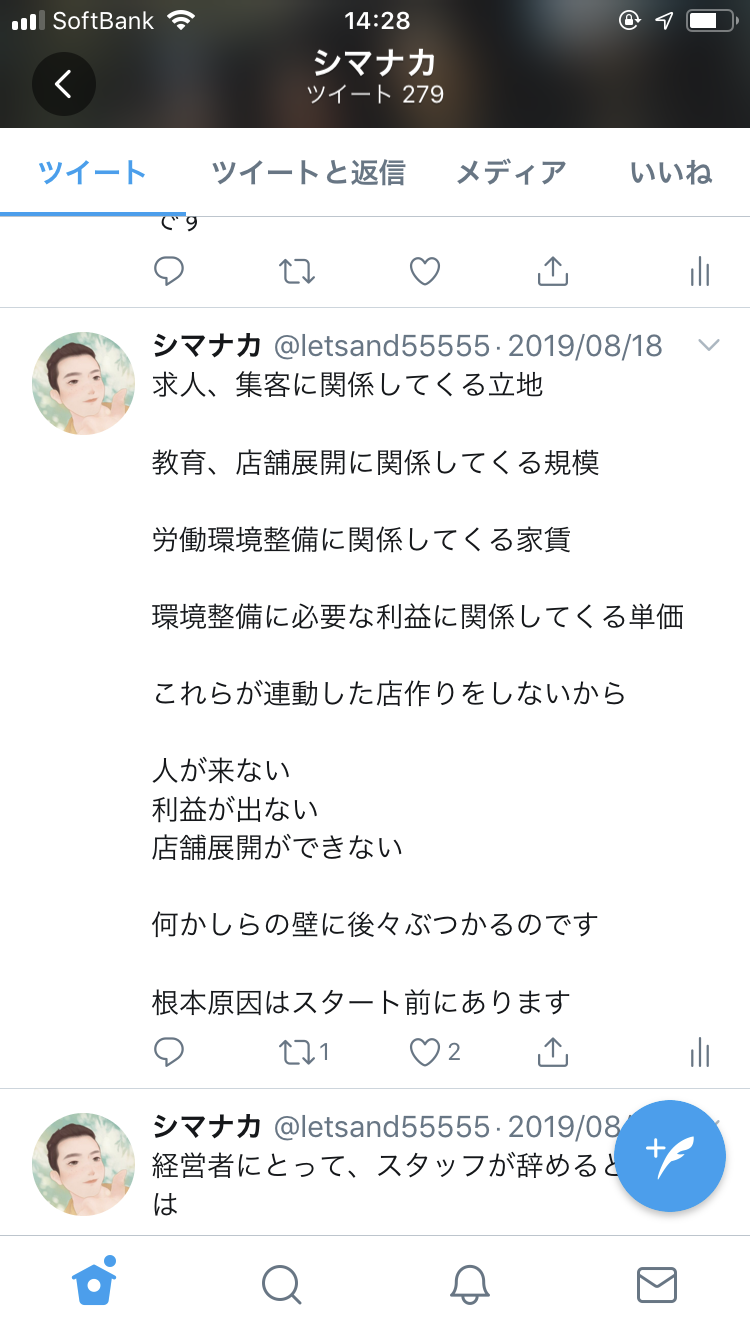Open シマナカ avatar on the 求人、集客 tweet
Image resolution: width=750 pixels, height=1334 pixels.
(84, 383)
